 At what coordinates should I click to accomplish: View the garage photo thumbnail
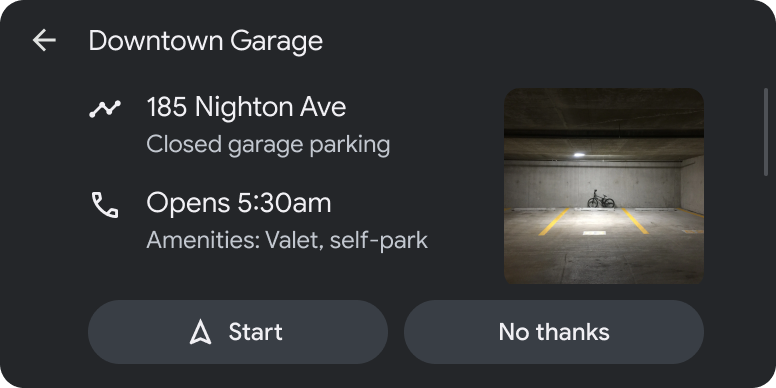click(x=604, y=186)
